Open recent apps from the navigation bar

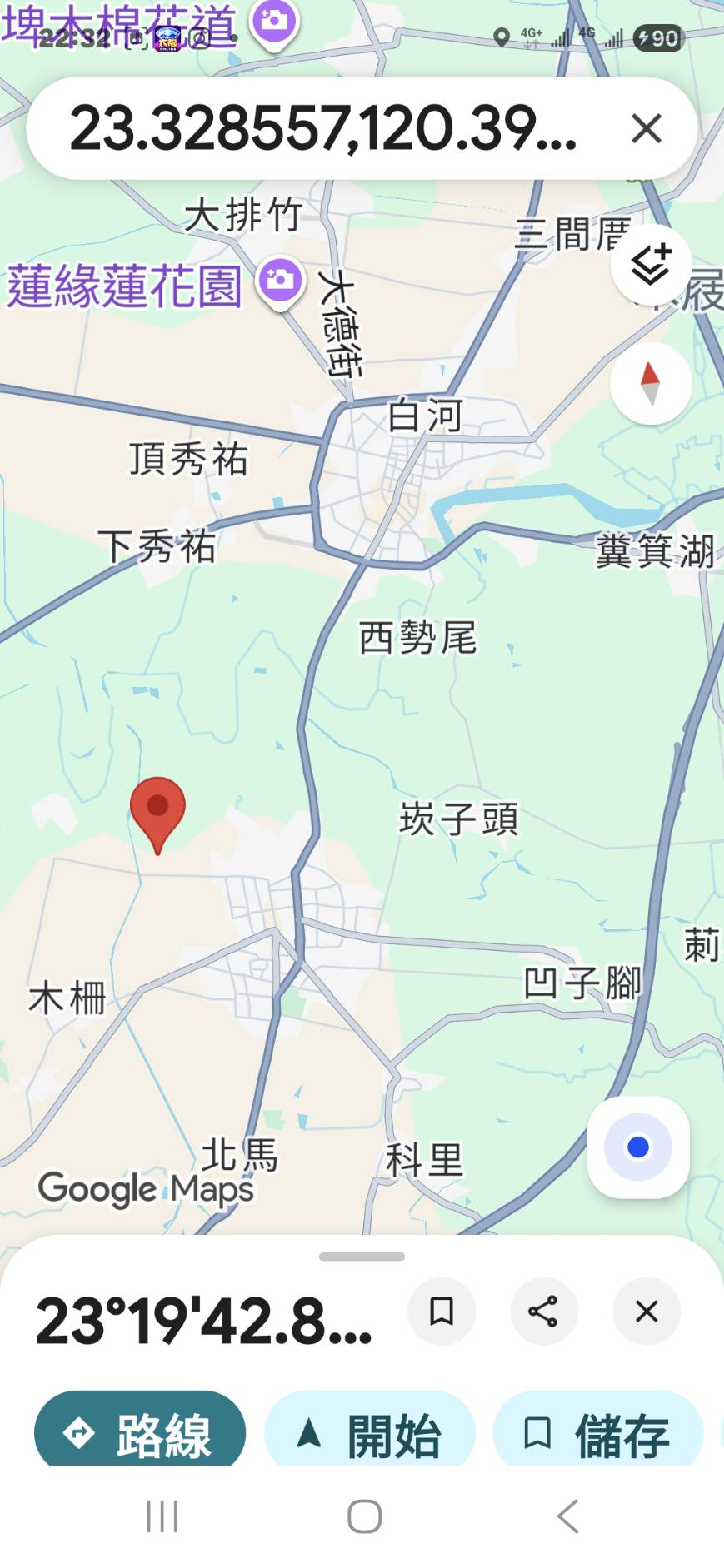[x=162, y=1516]
